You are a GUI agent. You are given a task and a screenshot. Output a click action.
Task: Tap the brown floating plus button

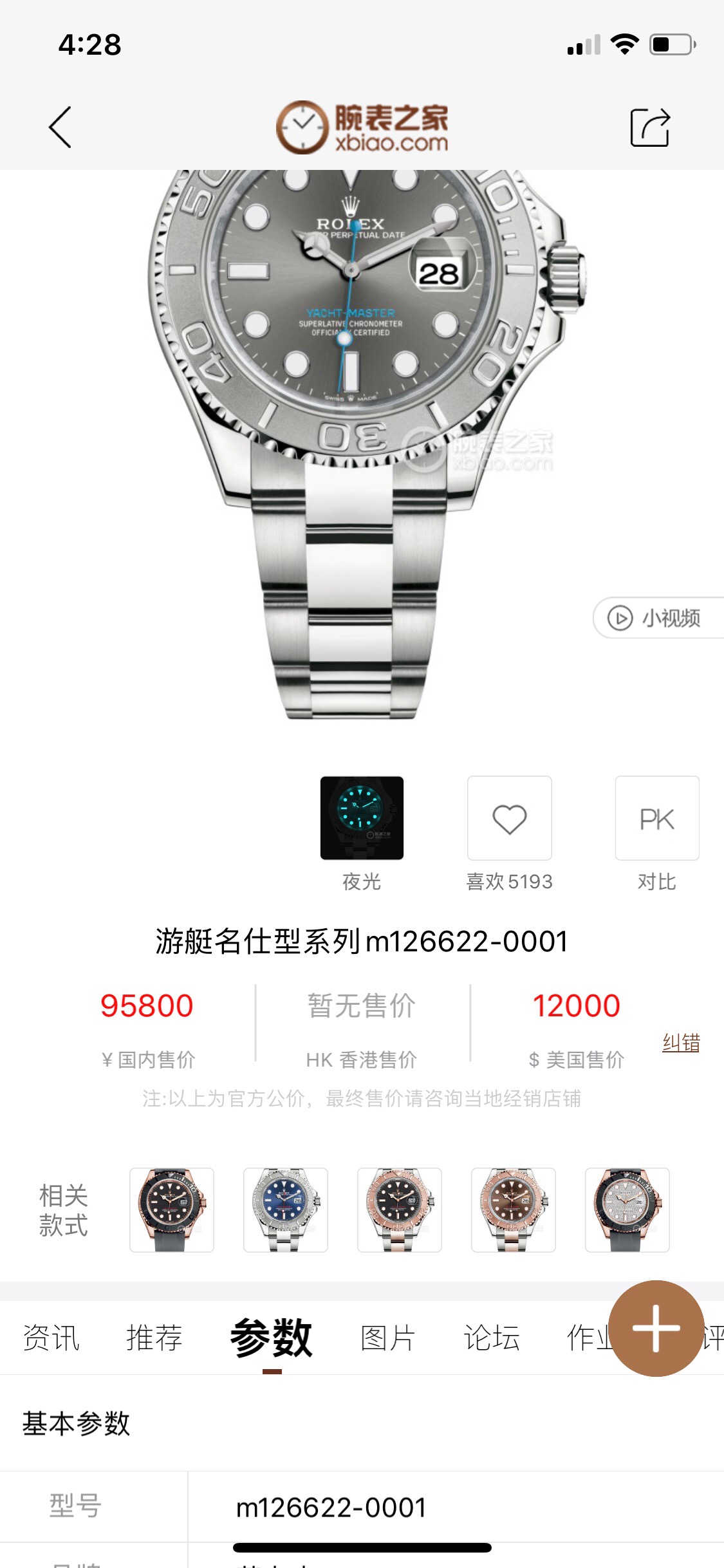656,1329
